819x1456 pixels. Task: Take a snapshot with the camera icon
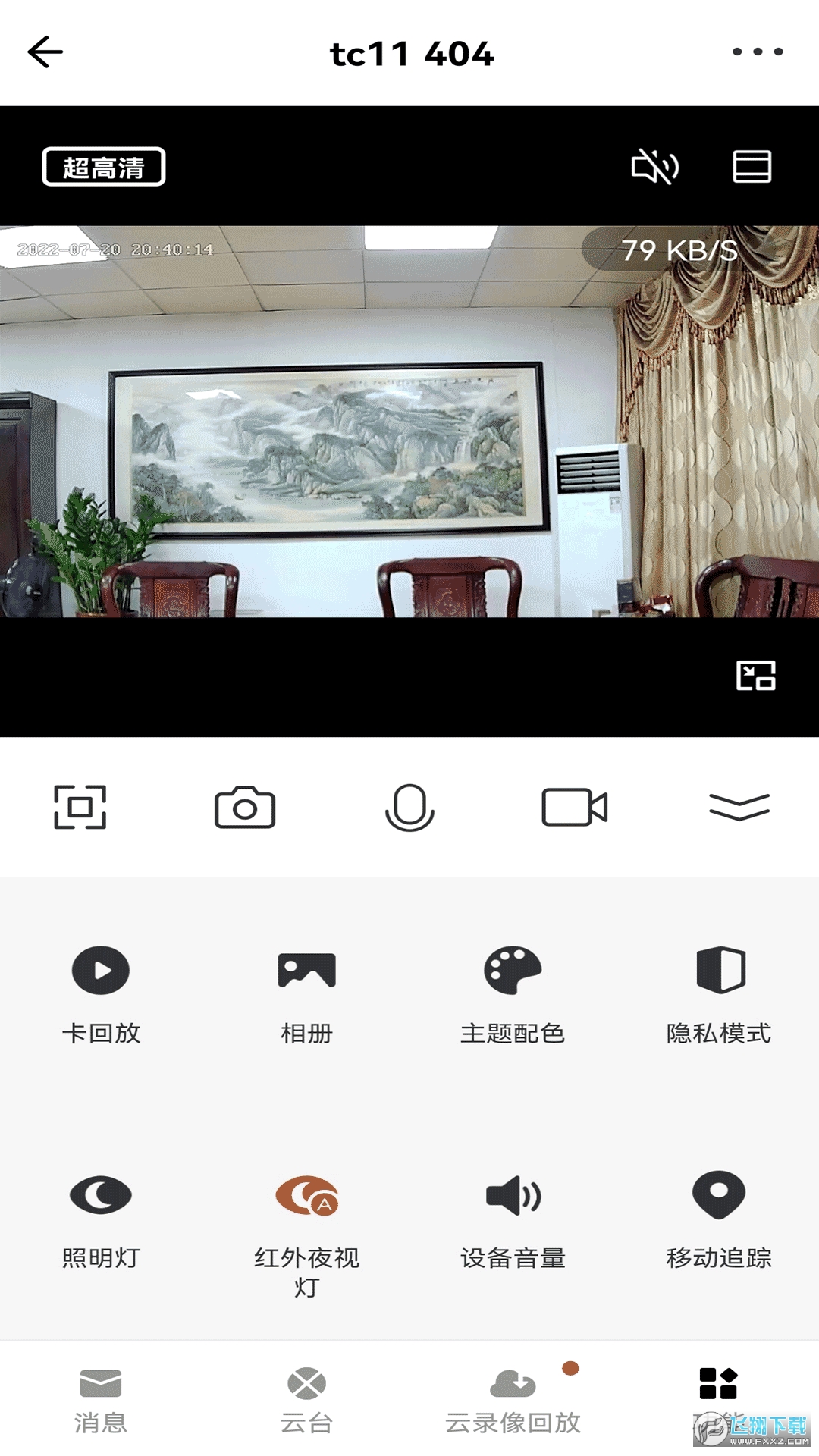[x=245, y=808]
